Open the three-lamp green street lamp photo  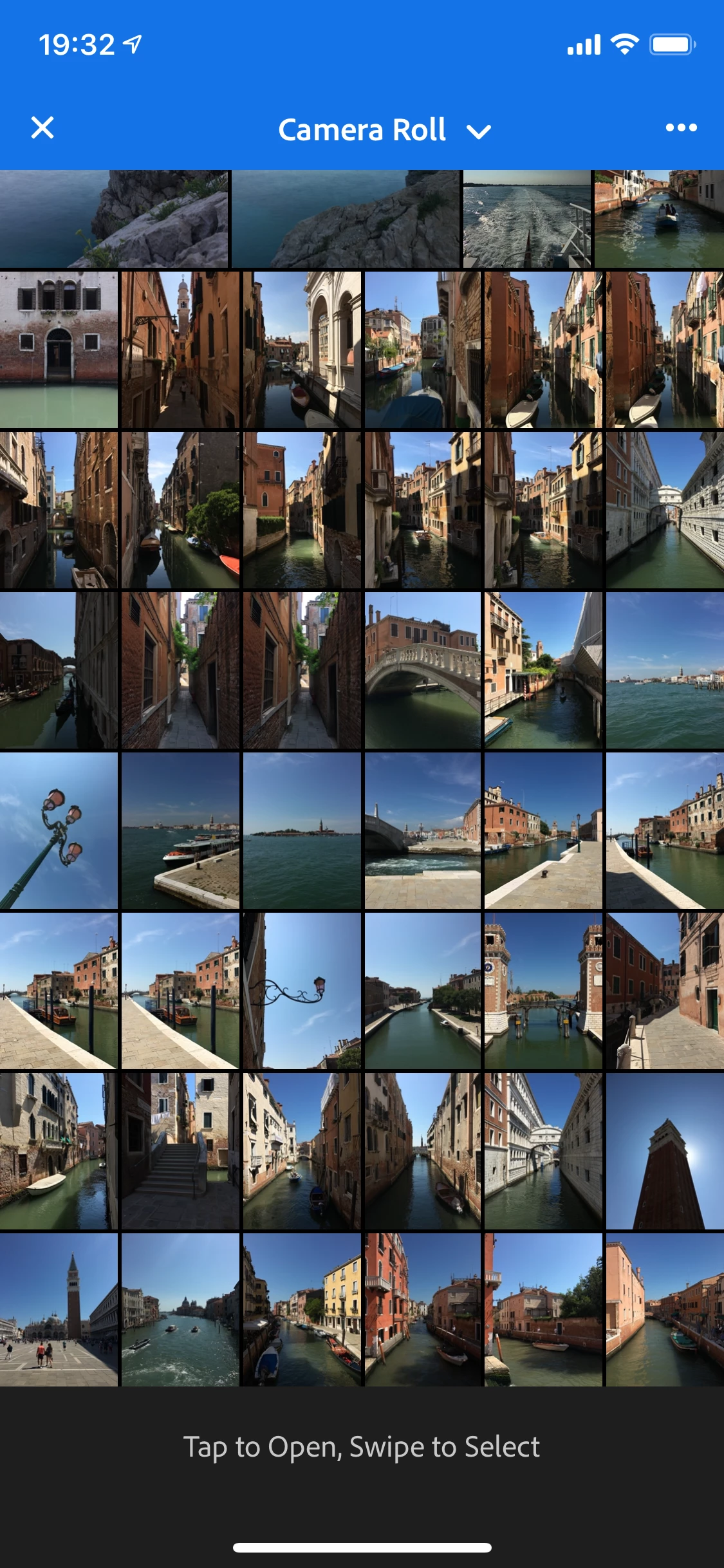59,830
